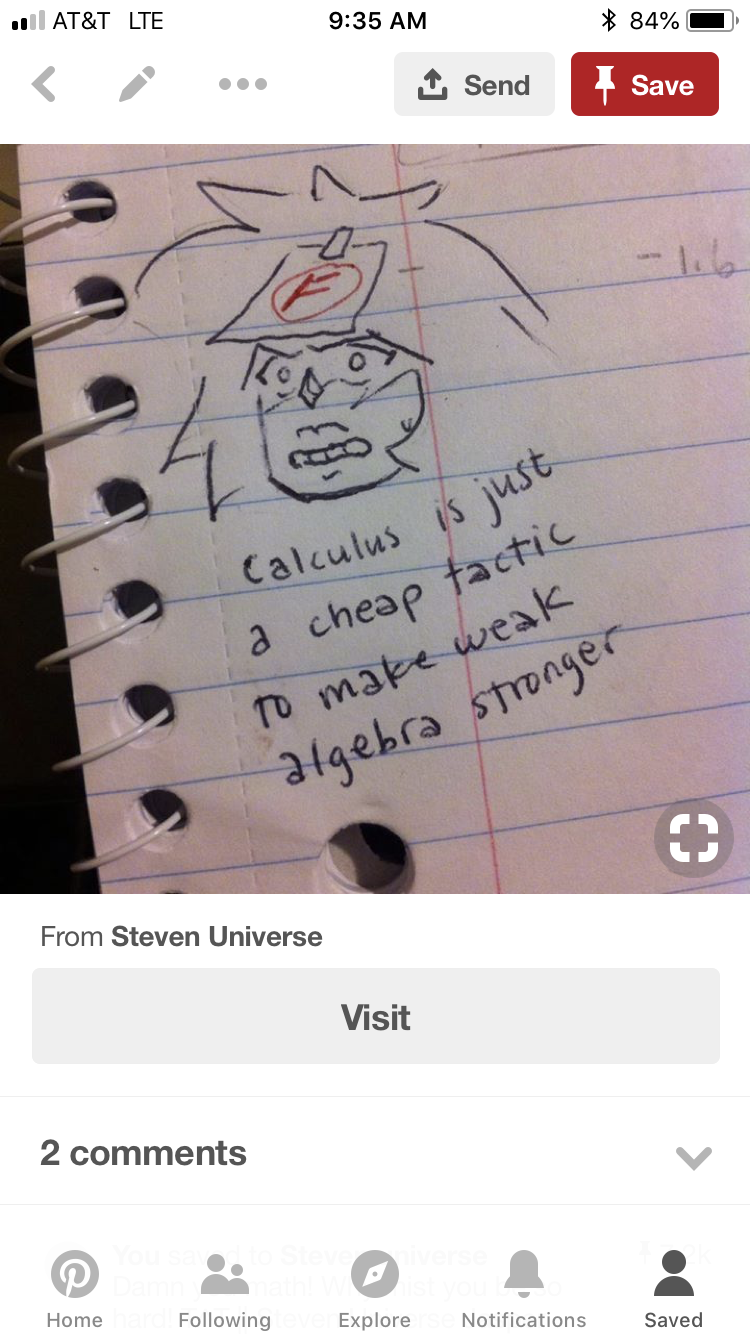Switch to the Following tab
This screenshot has width=750, height=1334.
(224, 1290)
